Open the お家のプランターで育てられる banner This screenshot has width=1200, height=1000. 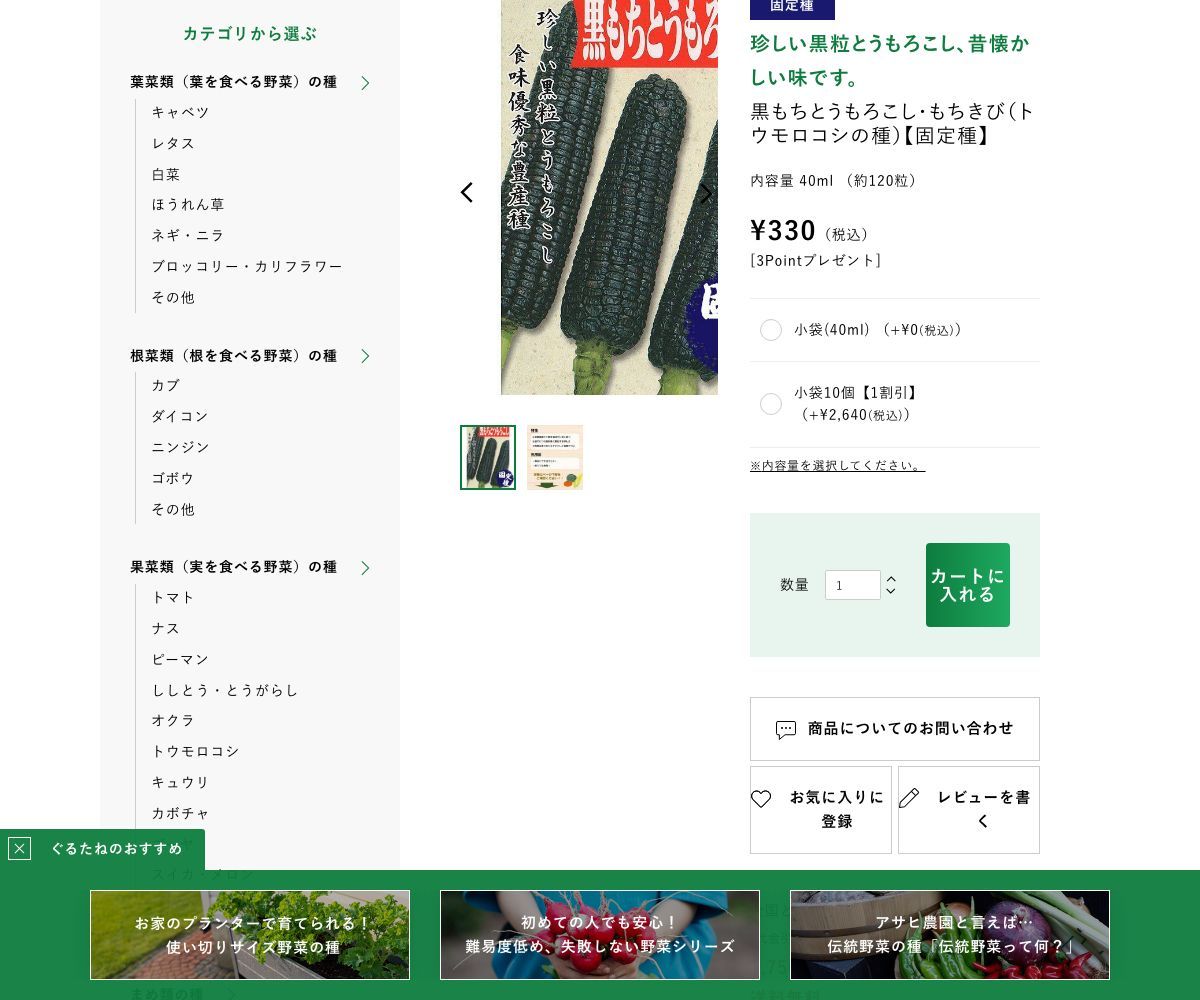[x=250, y=935]
